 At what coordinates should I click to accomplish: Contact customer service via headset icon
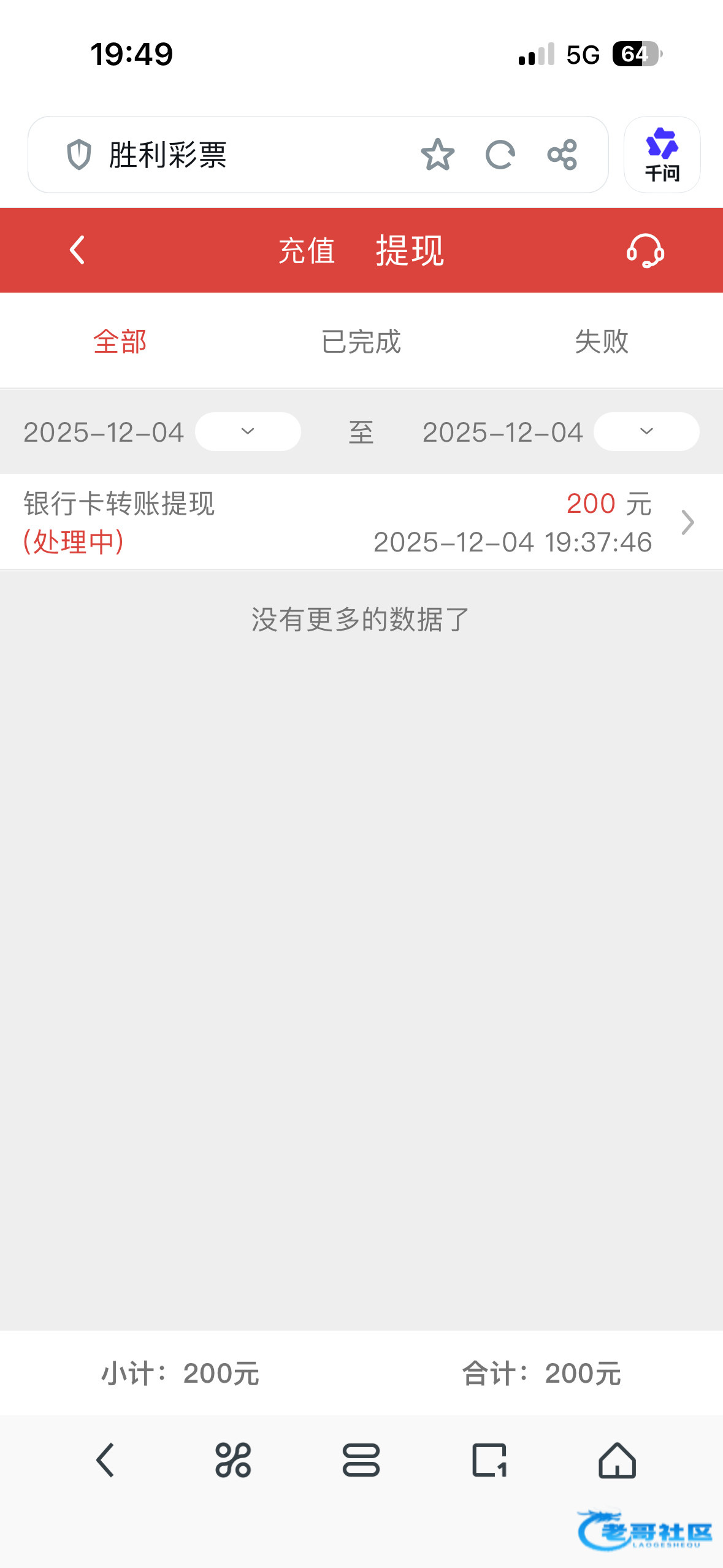pyautogui.click(x=645, y=251)
